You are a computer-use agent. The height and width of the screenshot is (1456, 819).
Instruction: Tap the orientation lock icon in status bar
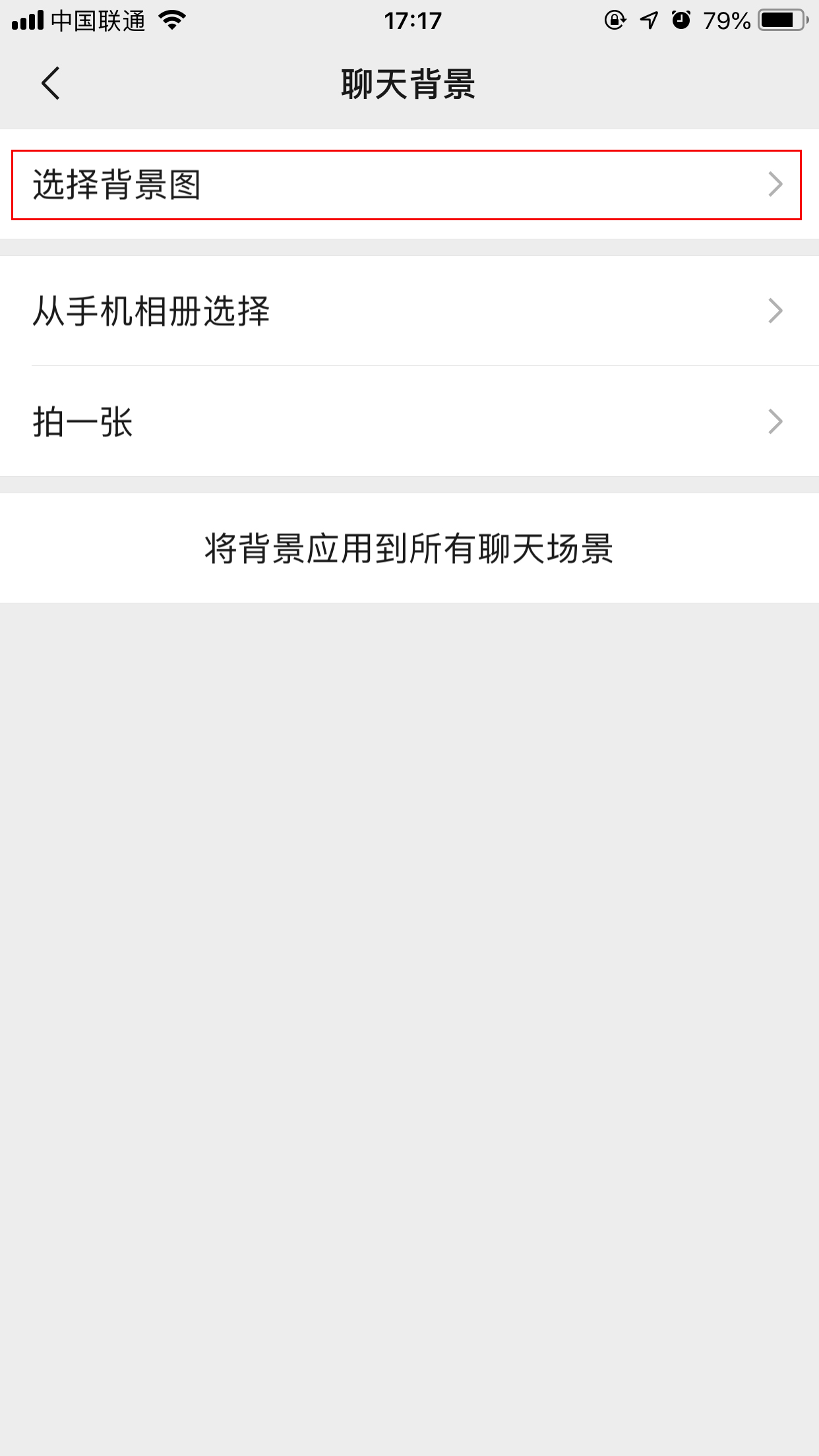(613, 20)
